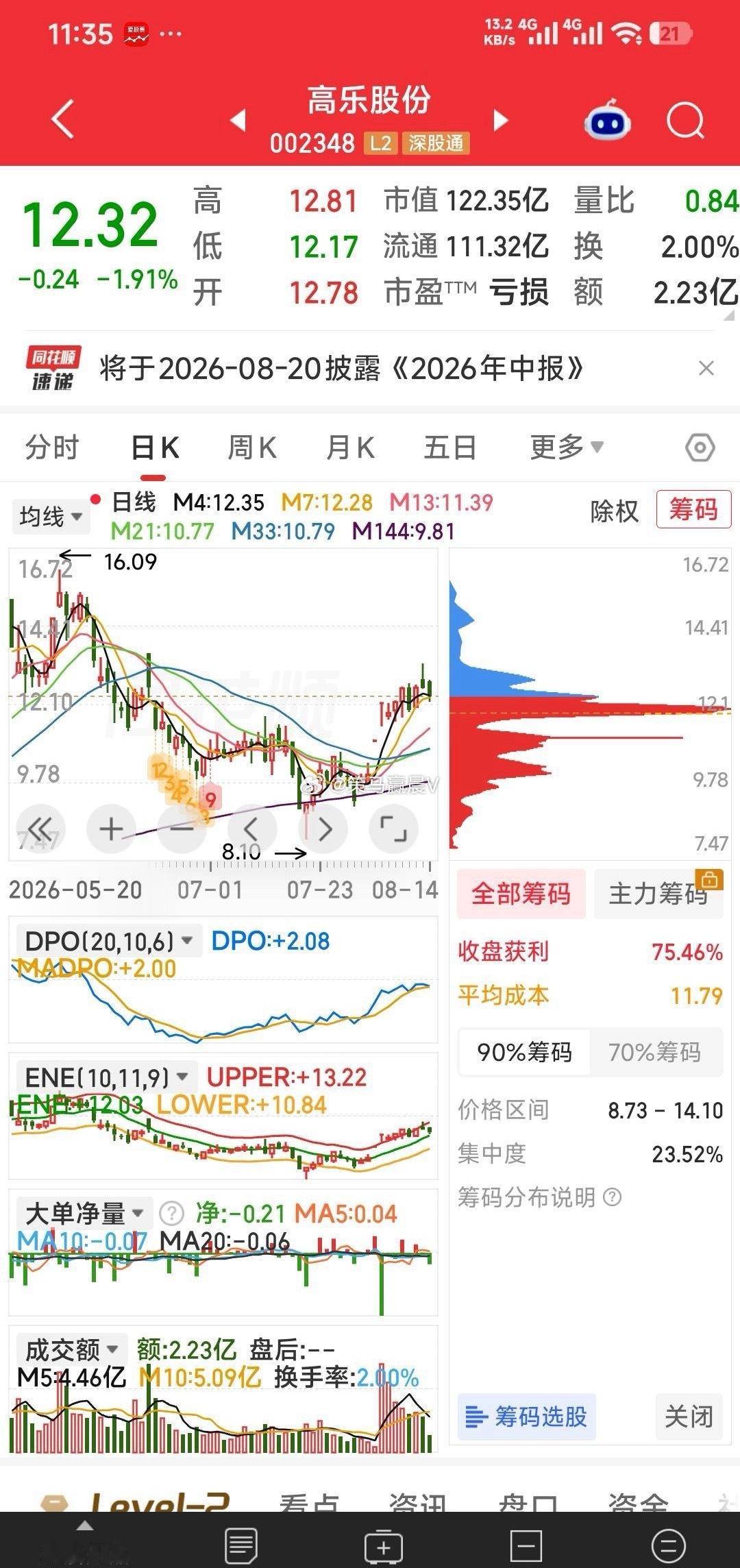This screenshot has height=1568, width=740.
Task: Expand the 更多 chart period dropdown
Action: (567, 448)
